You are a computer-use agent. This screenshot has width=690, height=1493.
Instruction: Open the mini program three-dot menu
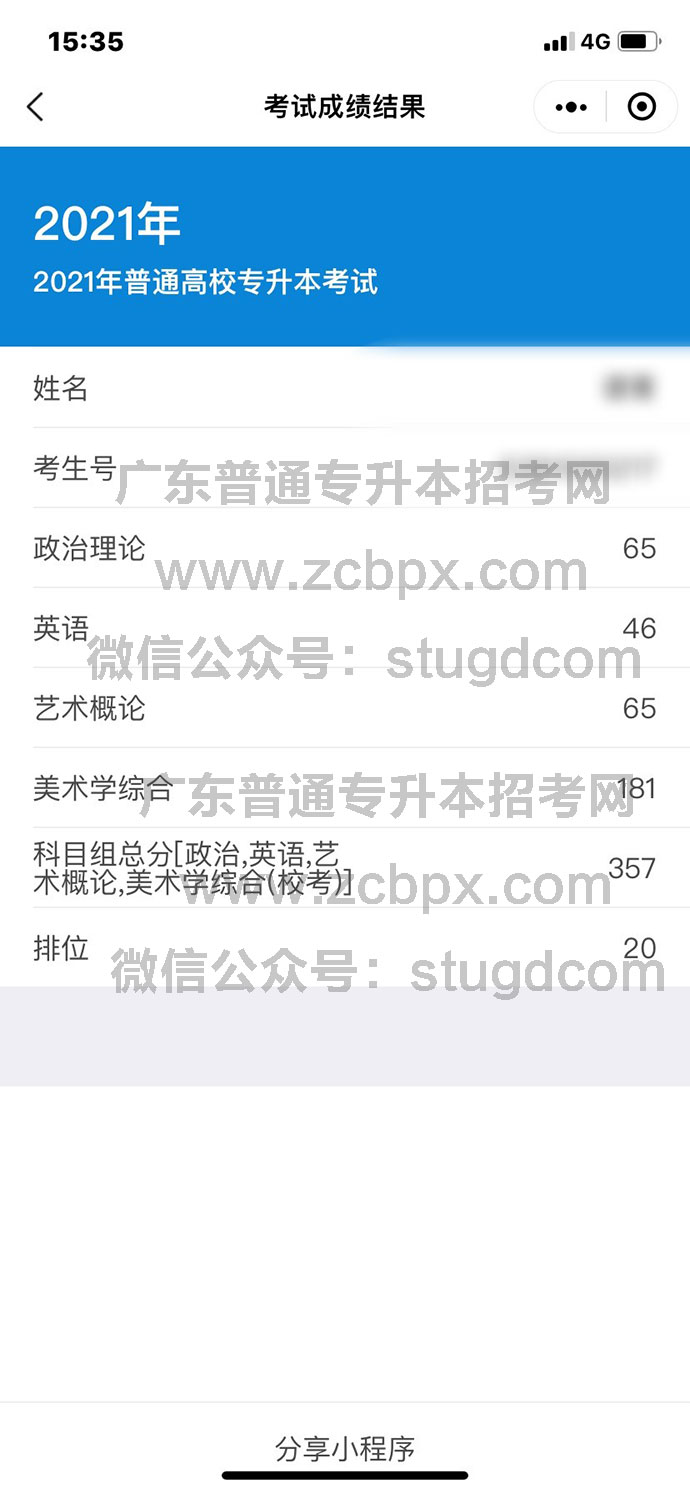point(571,107)
